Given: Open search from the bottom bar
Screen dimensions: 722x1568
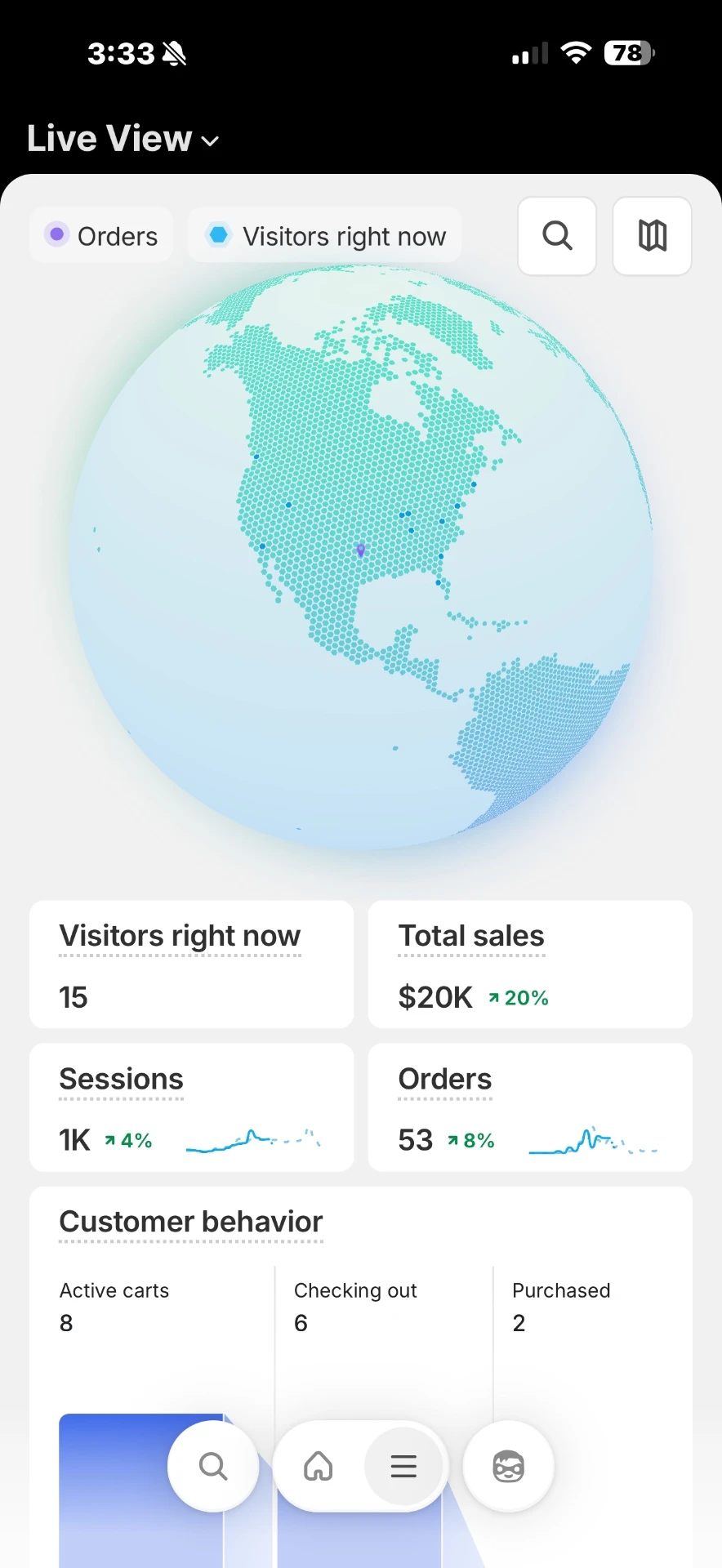Looking at the screenshot, I should (213, 1466).
